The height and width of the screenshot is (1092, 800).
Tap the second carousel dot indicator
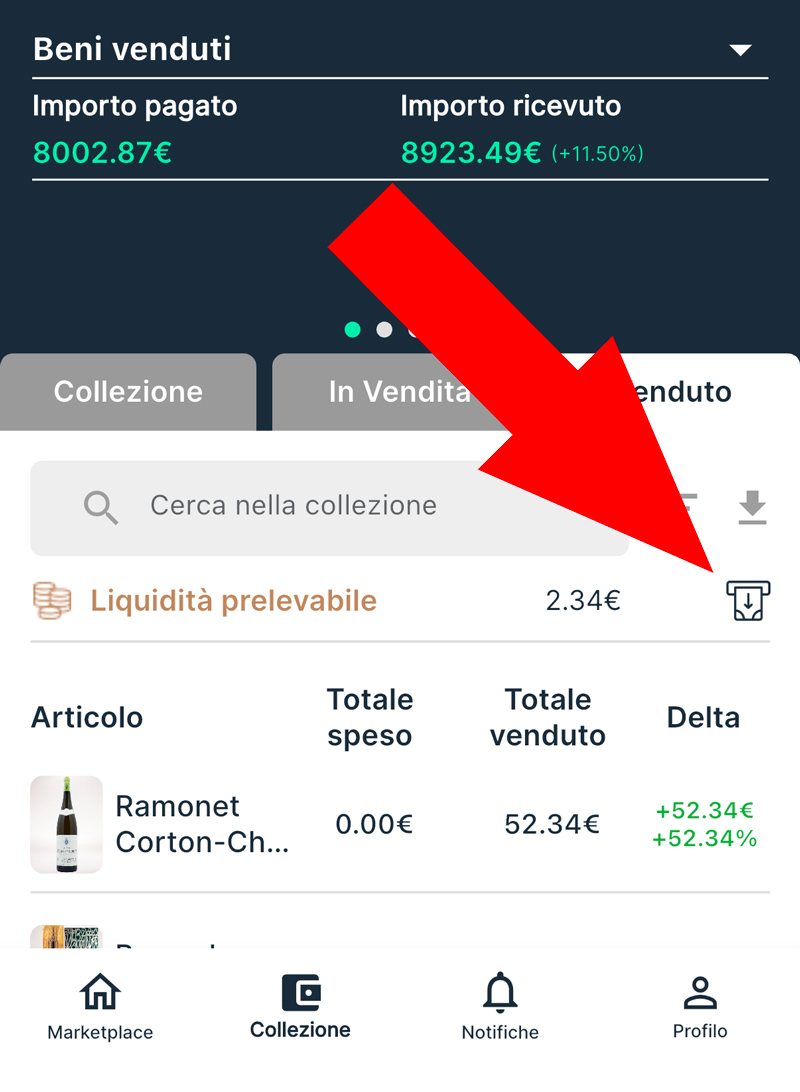(386, 328)
